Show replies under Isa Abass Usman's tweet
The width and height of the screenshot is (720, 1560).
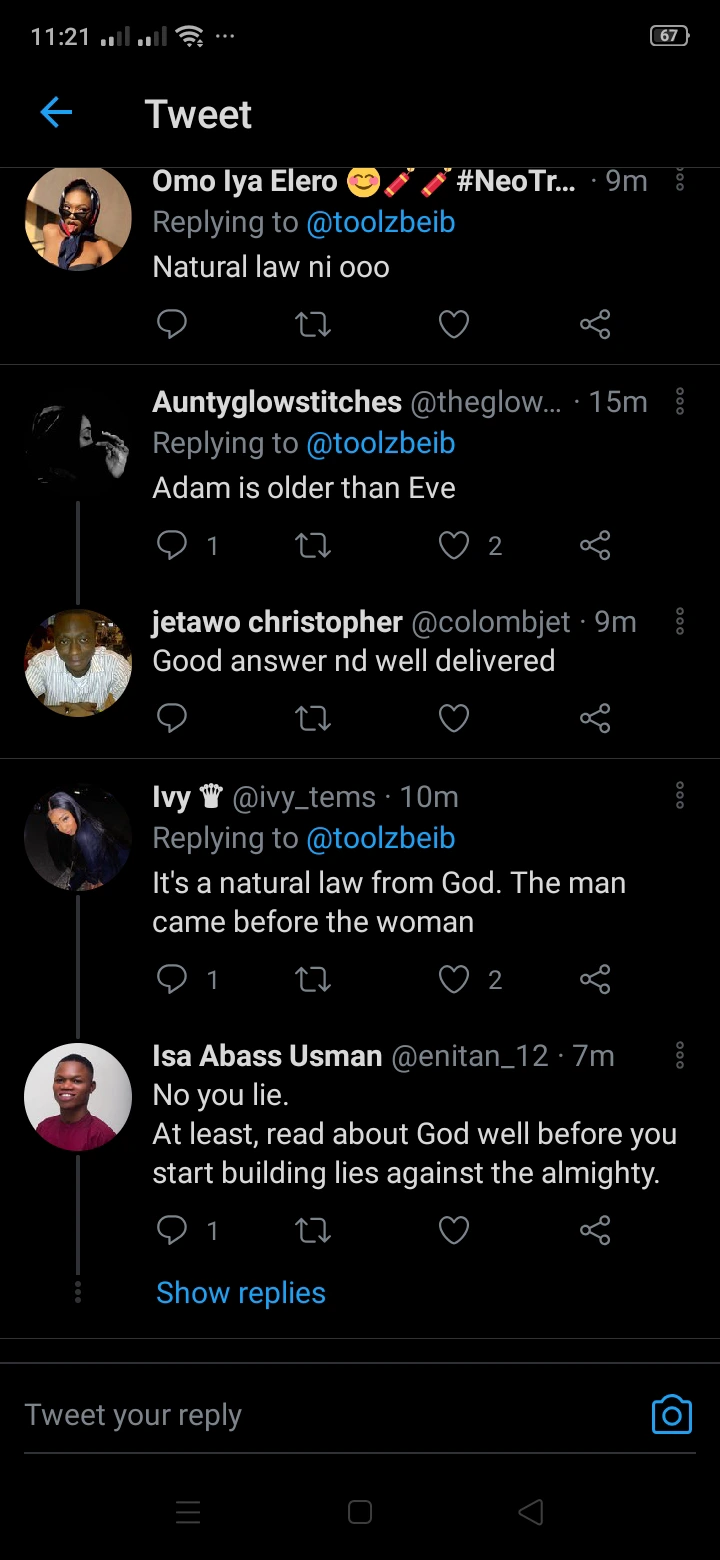pos(241,1293)
